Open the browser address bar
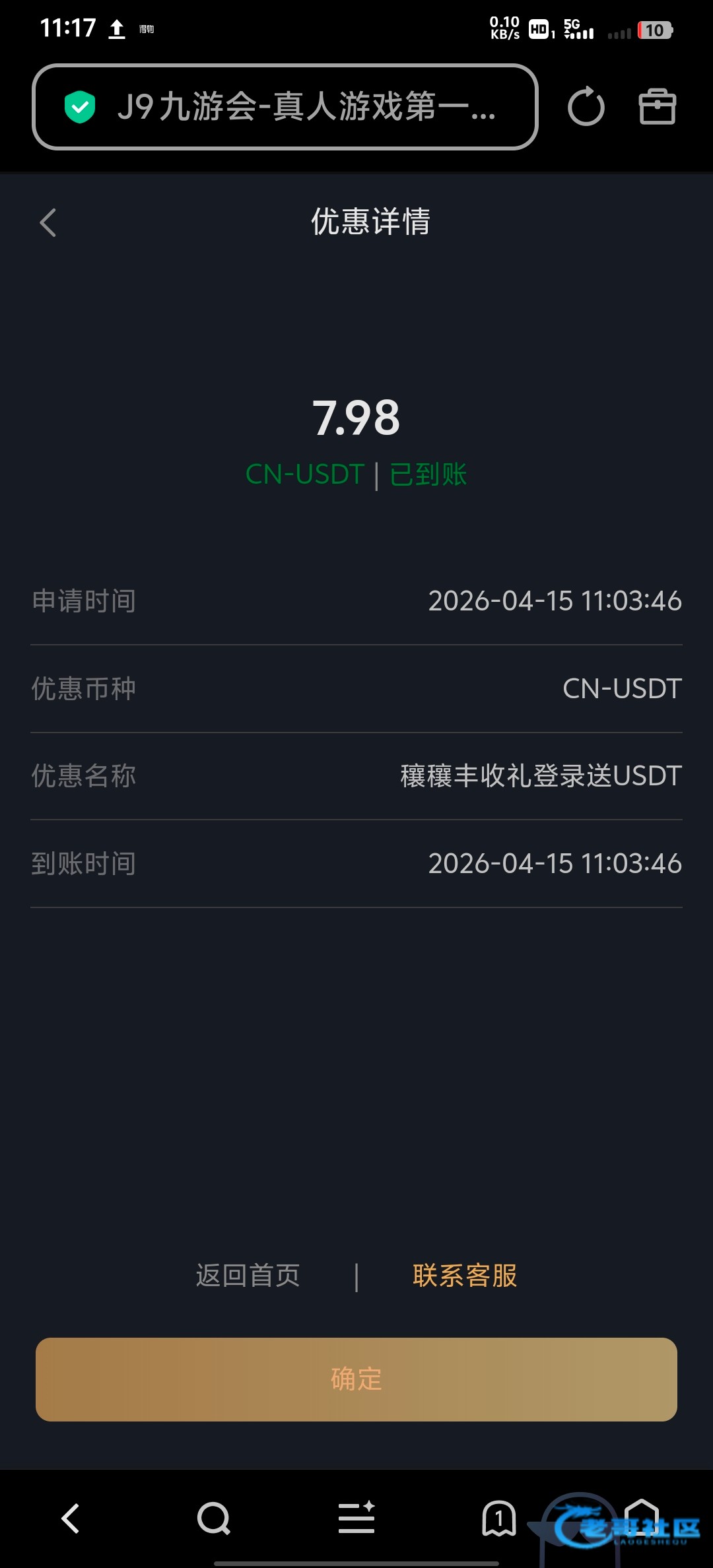This screenshot has height=1568, width=713. click(x=285, y=107)
